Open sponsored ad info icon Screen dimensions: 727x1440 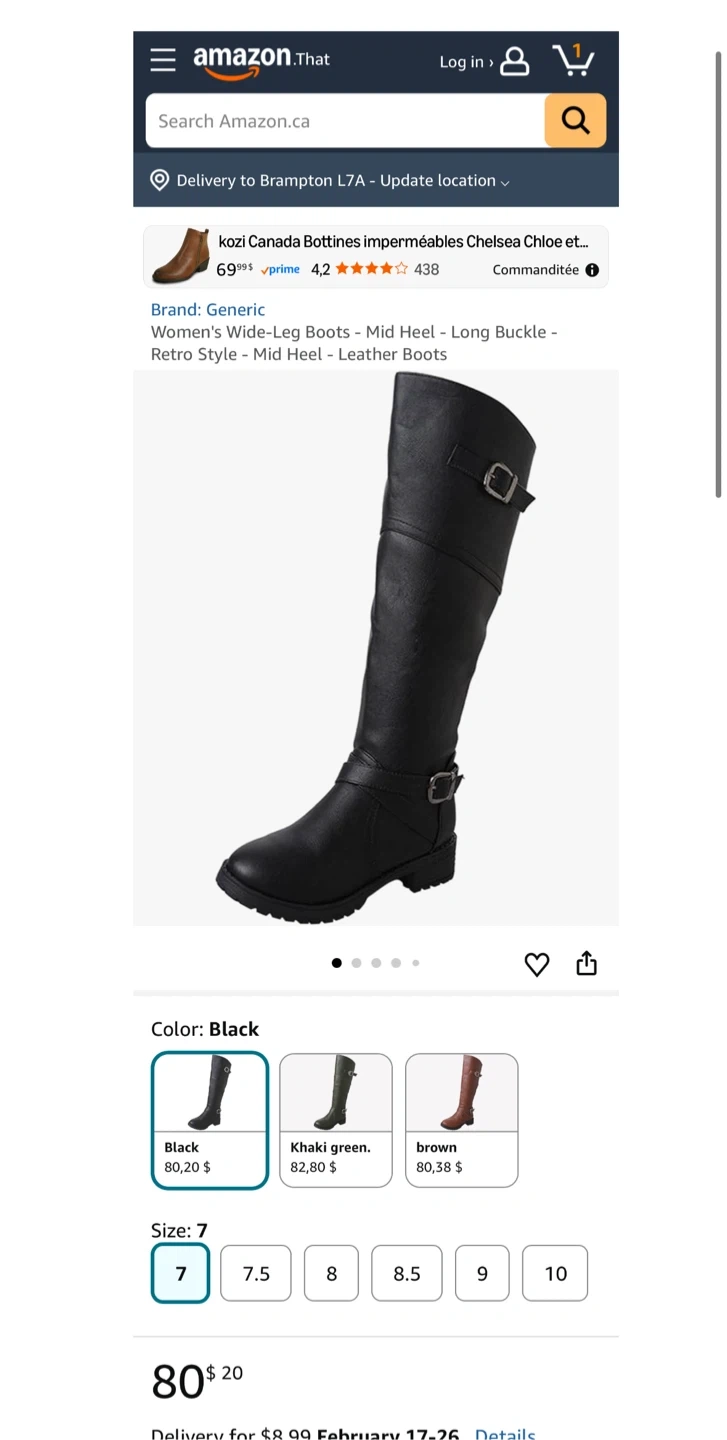pos(592,270)
